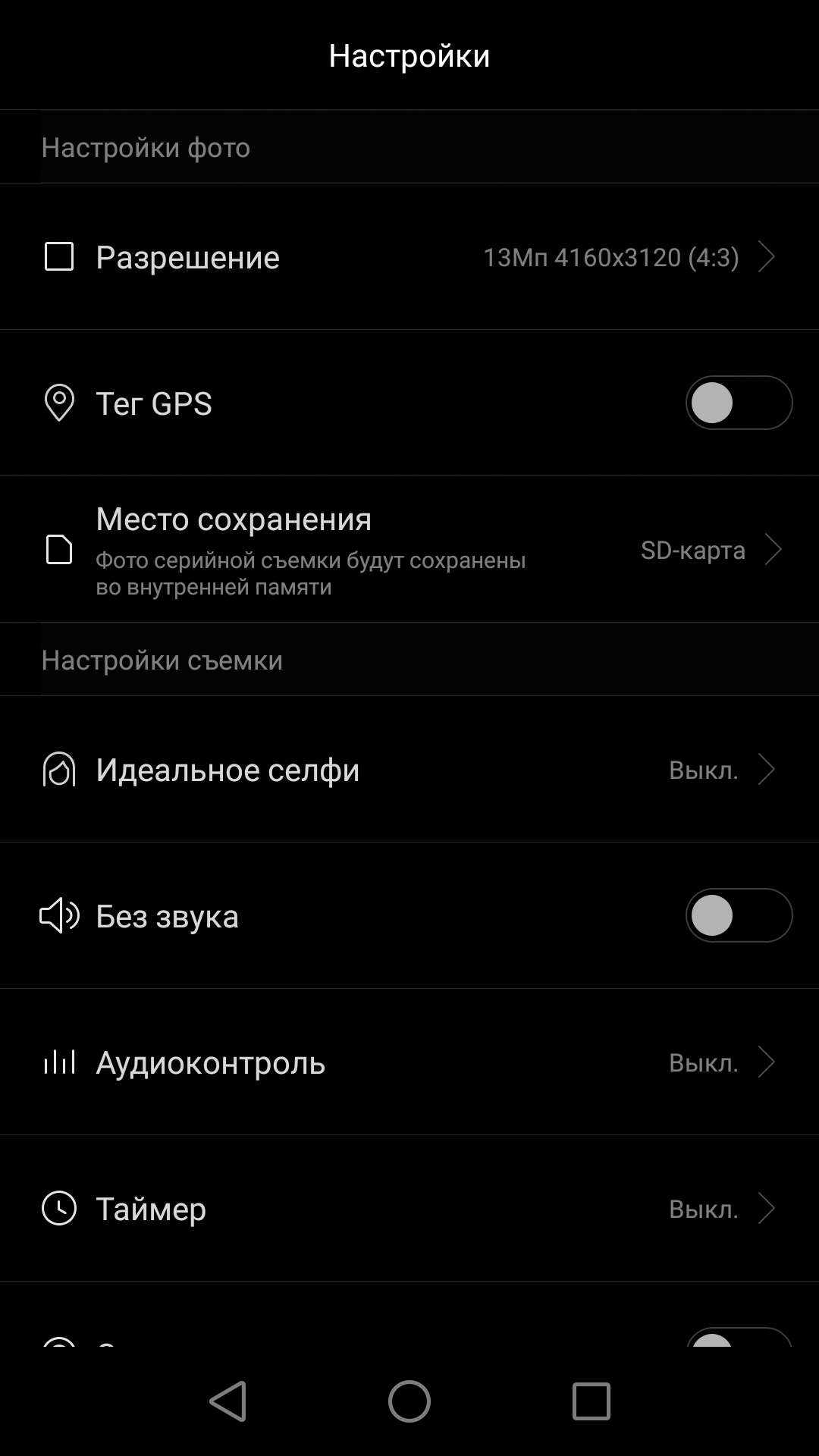819x1456 pixels.
Task: Open the Идеальное селфи setting
Action: tap(409, 770)
